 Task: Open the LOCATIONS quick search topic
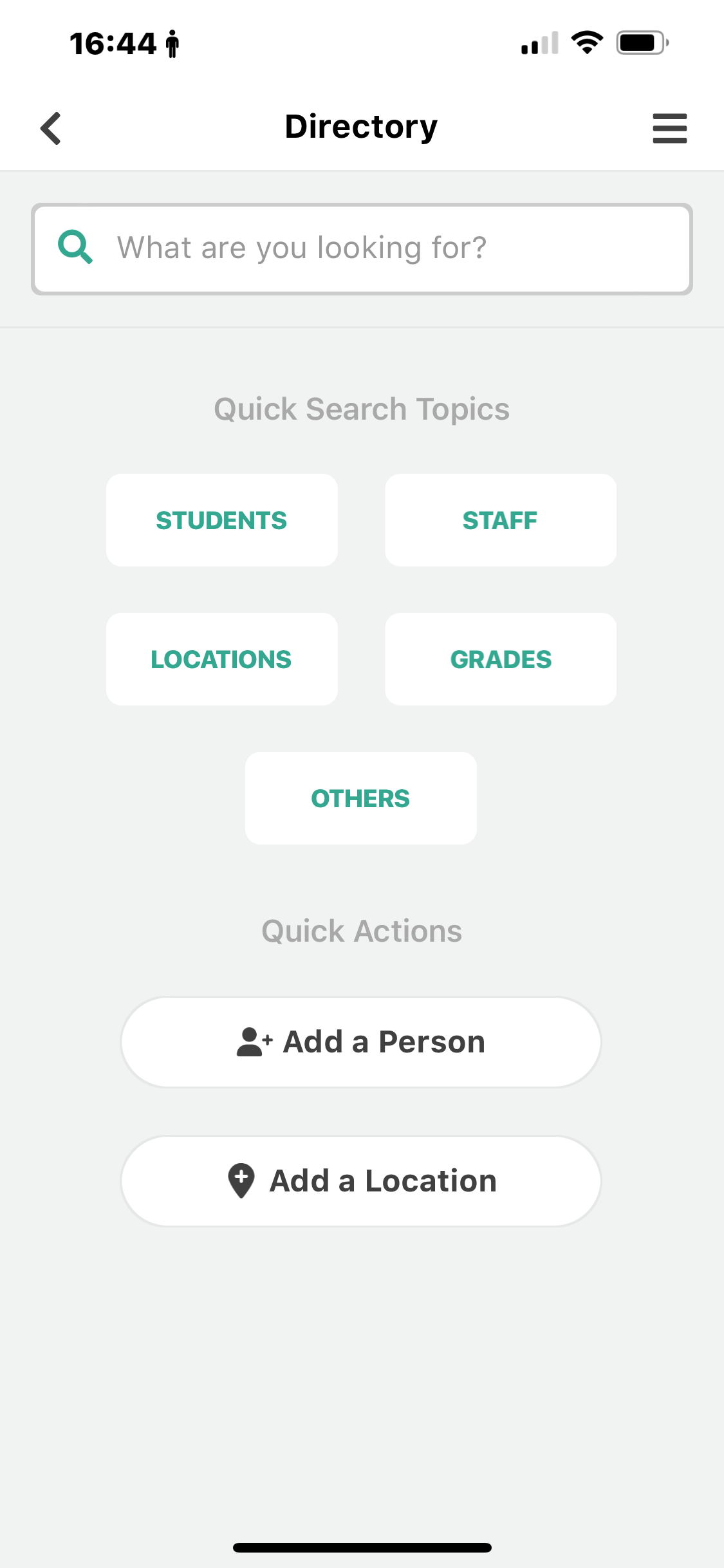[221, 659]
